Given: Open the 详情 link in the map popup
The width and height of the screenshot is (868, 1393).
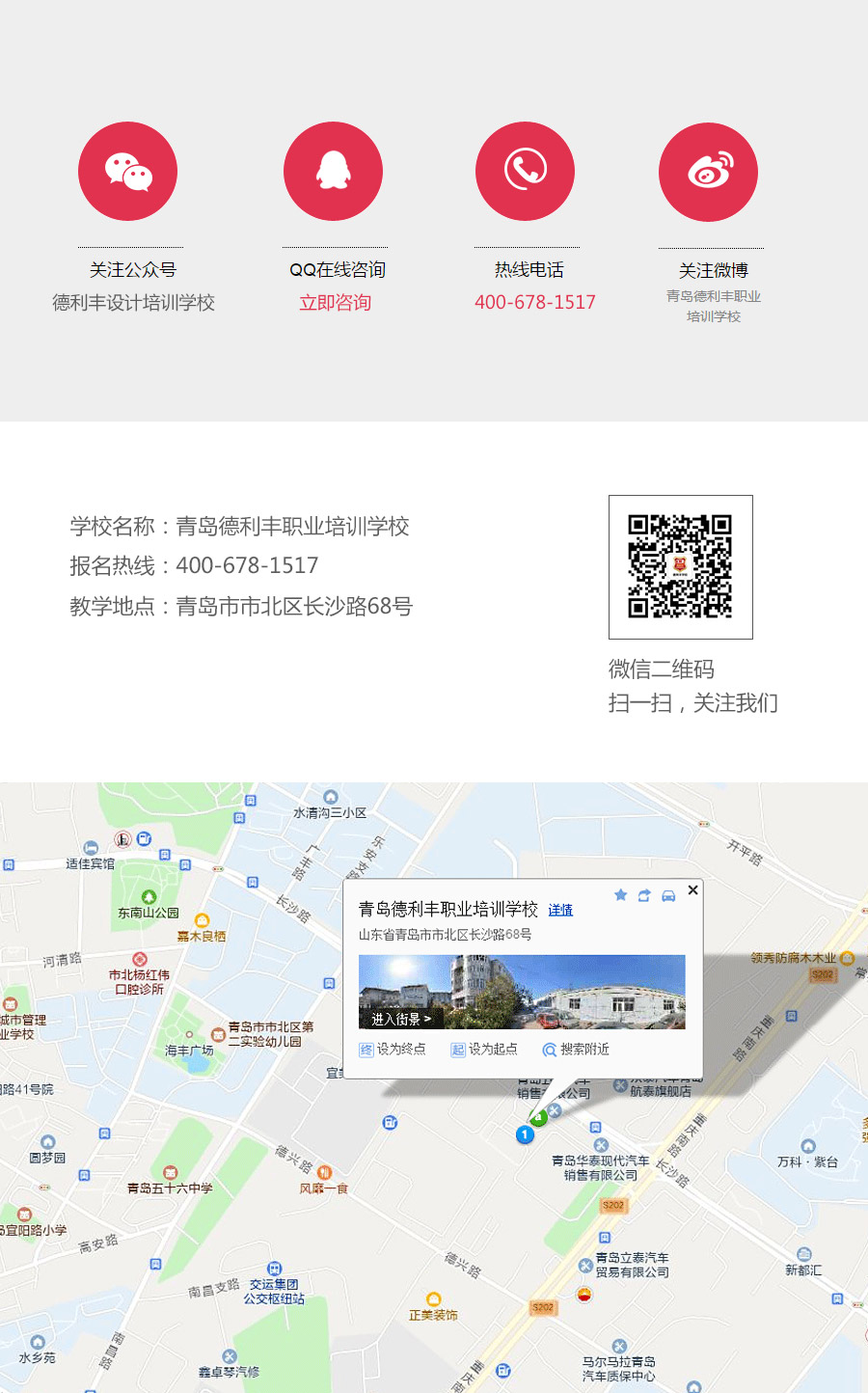Looking at the screenshot, I should coord(560,910).
